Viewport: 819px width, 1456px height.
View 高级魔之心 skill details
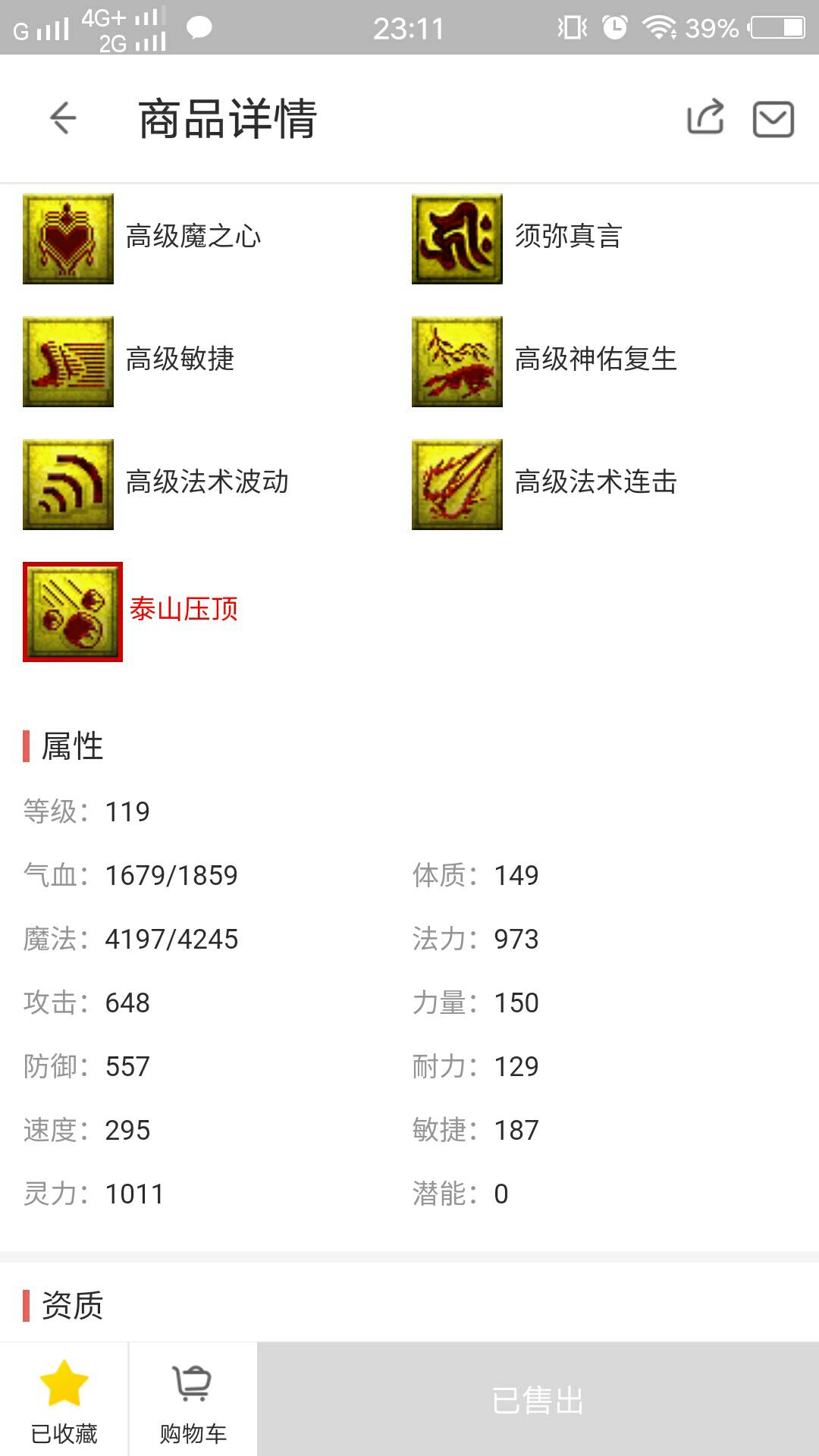coord(68,239)
